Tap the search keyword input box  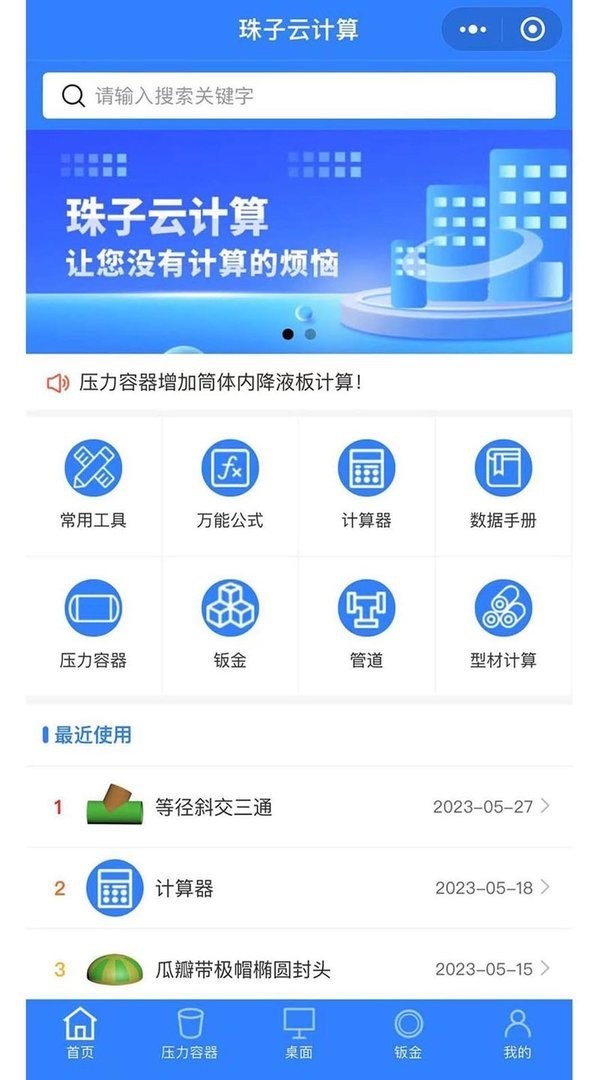pos(298,96)
